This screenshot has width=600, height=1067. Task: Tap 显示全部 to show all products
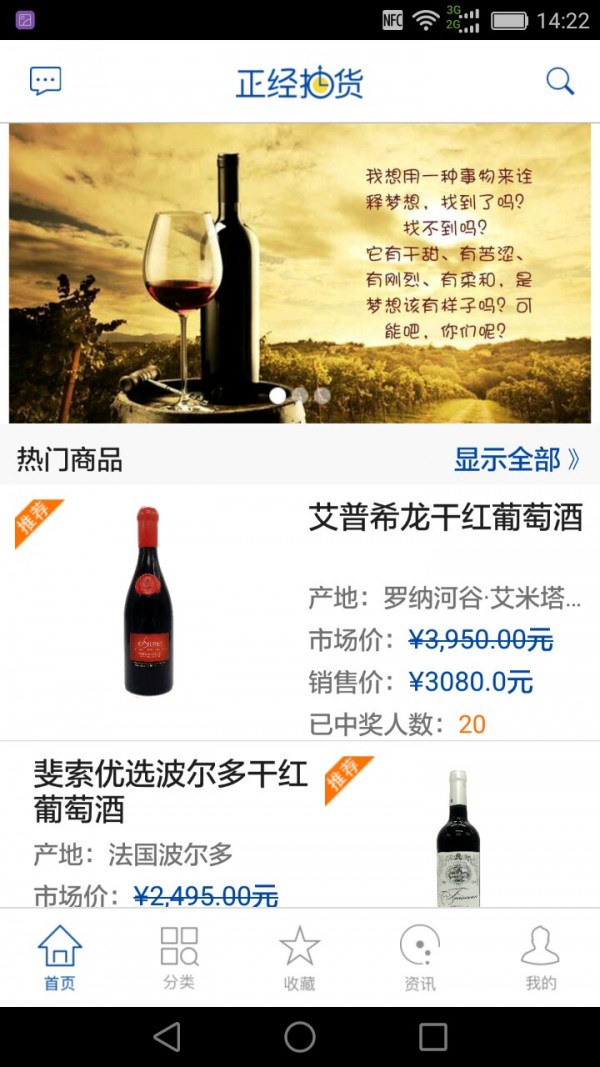(x=516, y=459)
